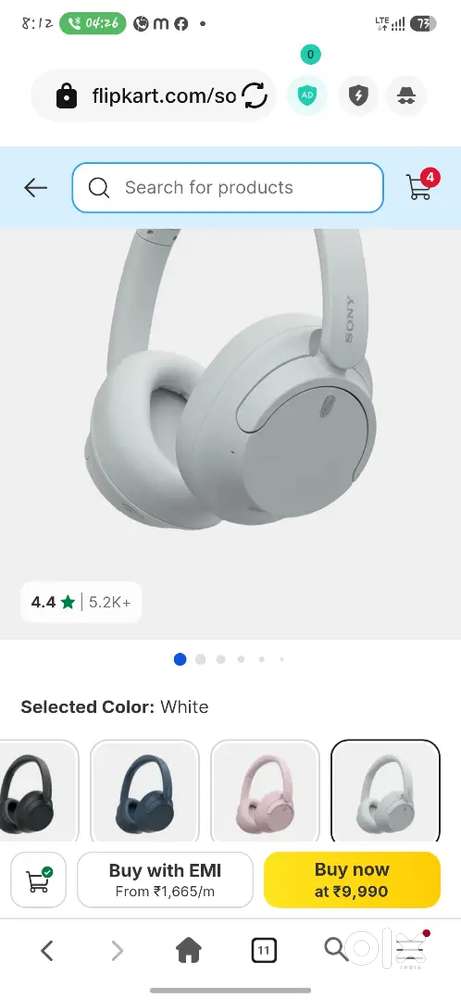Image resolution: width=461 pixels, height=1000 pixels.
Task: Open the shield with lightning icon
Action: (x=358, y=96)
